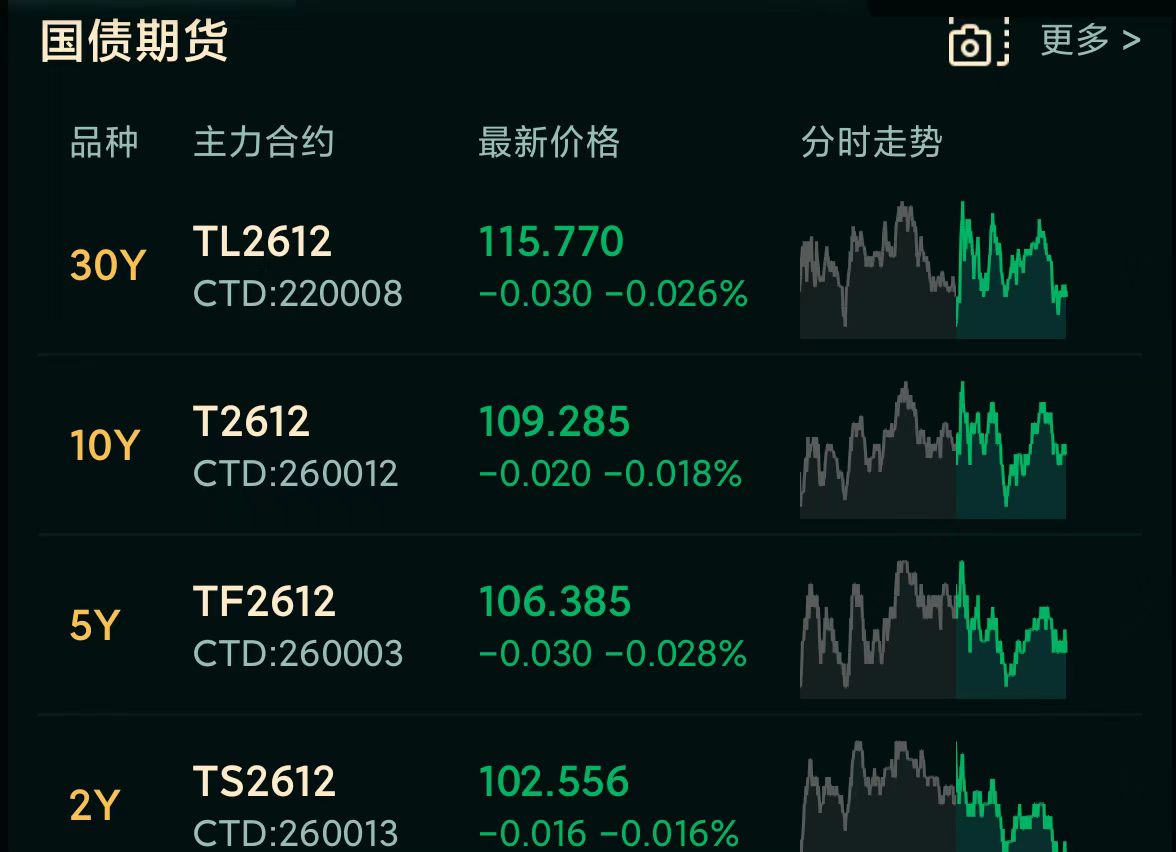Open the 2Y TS2612 contract row

point(590,784)
